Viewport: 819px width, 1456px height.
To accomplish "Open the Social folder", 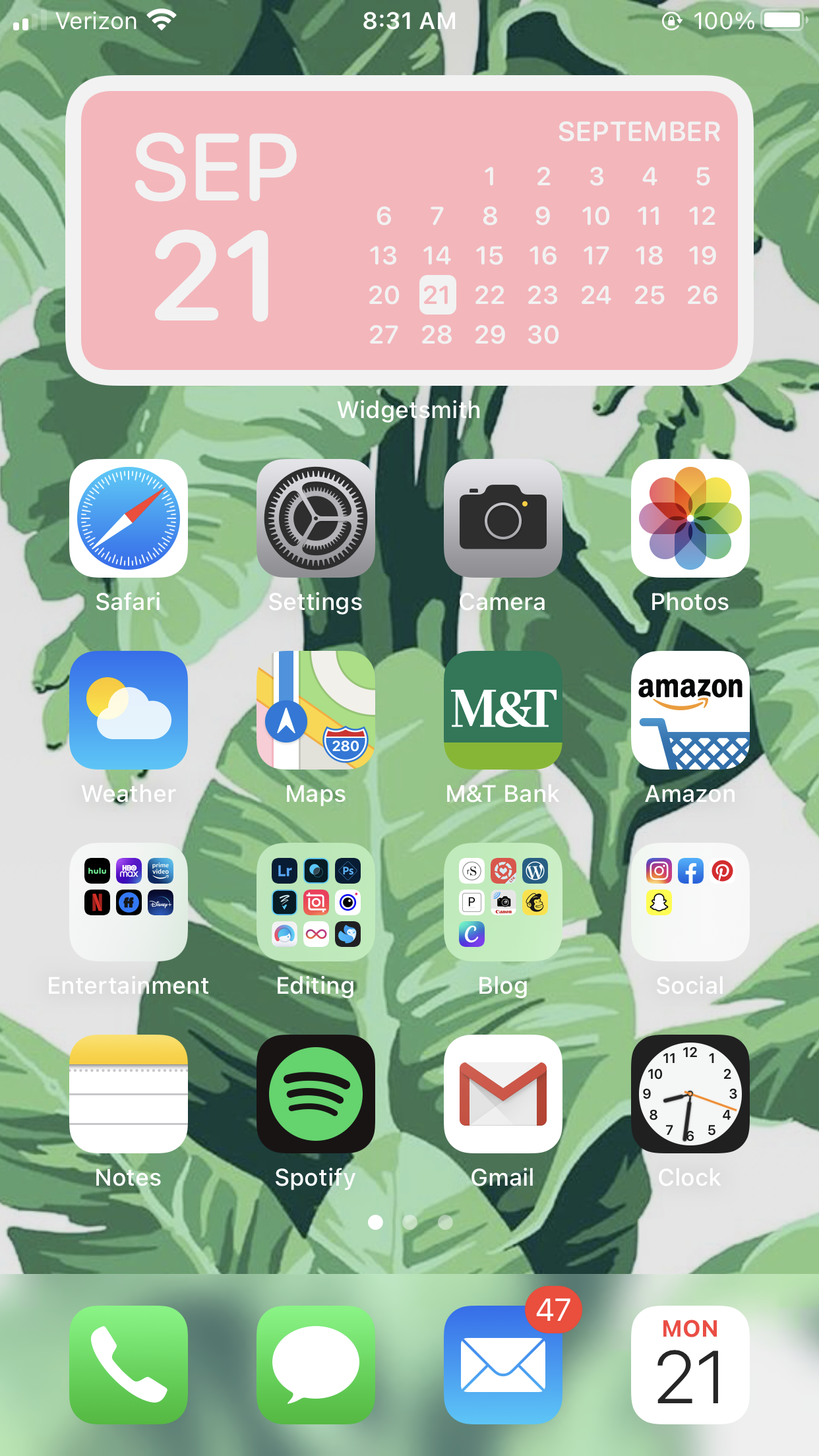I will tap(690, 902).
